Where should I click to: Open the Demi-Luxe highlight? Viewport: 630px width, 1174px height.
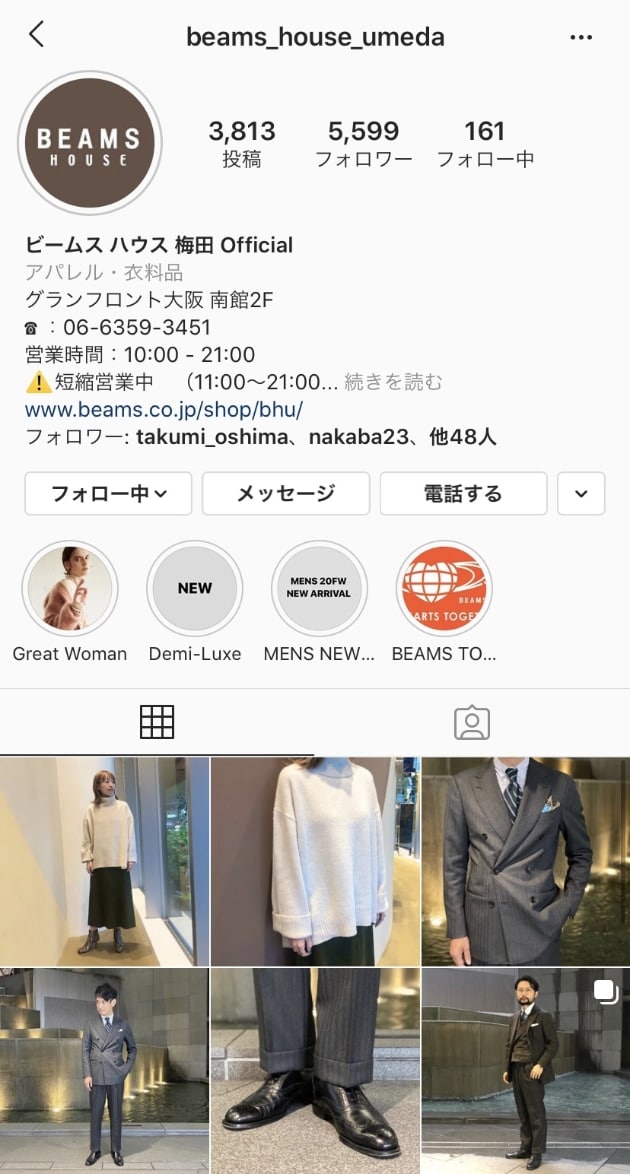click(x=195, y=589)
